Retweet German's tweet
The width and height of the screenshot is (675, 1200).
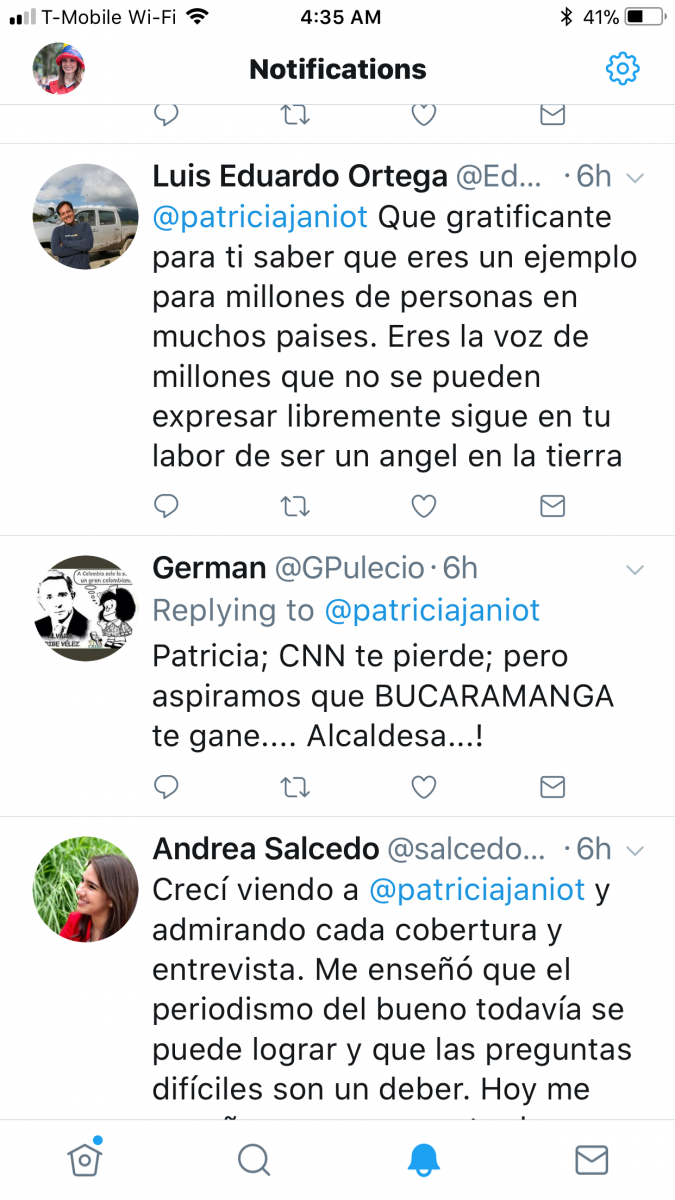click(x=295, y=787)
